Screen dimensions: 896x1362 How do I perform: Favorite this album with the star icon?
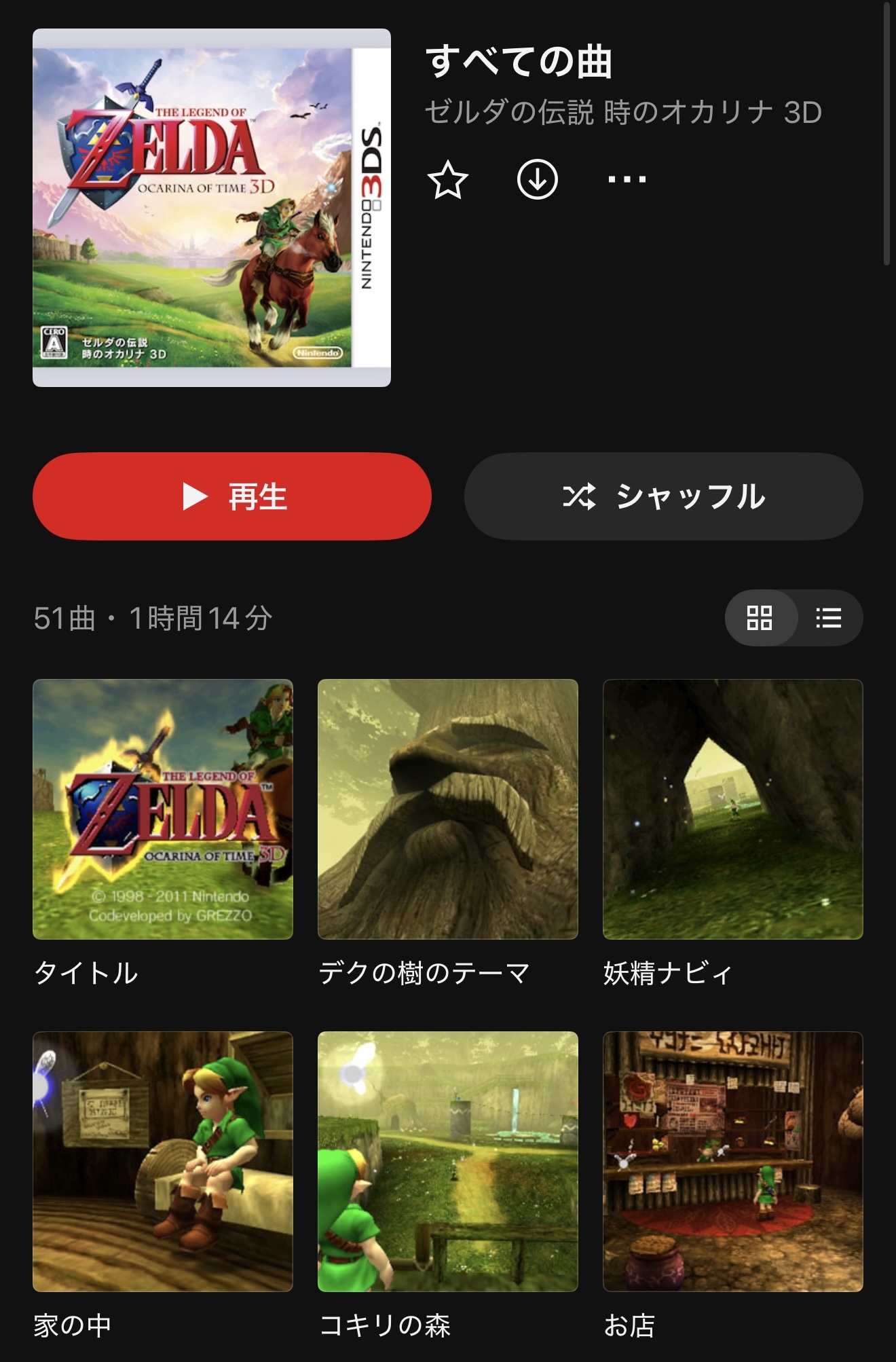[448, 179]
